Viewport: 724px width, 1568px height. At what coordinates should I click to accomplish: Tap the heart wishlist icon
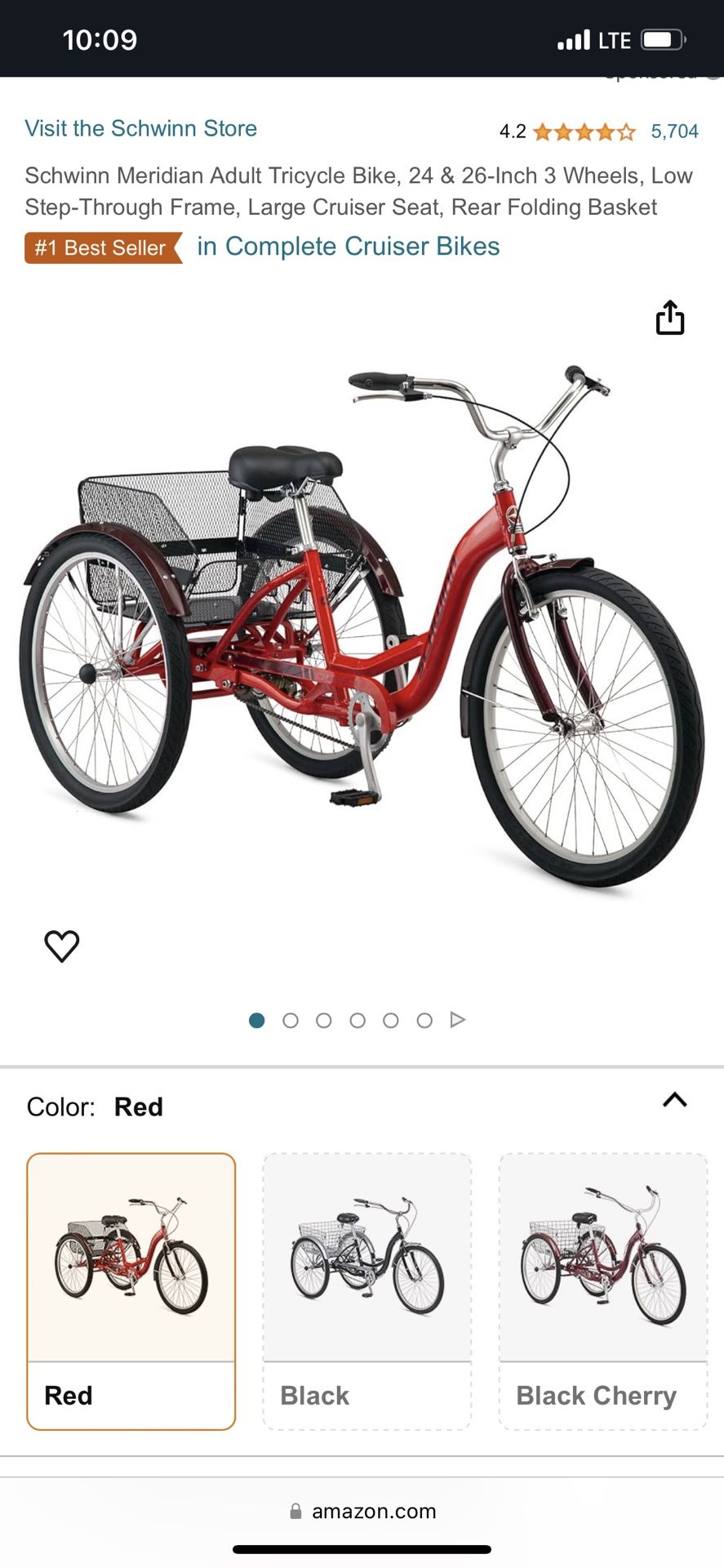pos(61,945)
